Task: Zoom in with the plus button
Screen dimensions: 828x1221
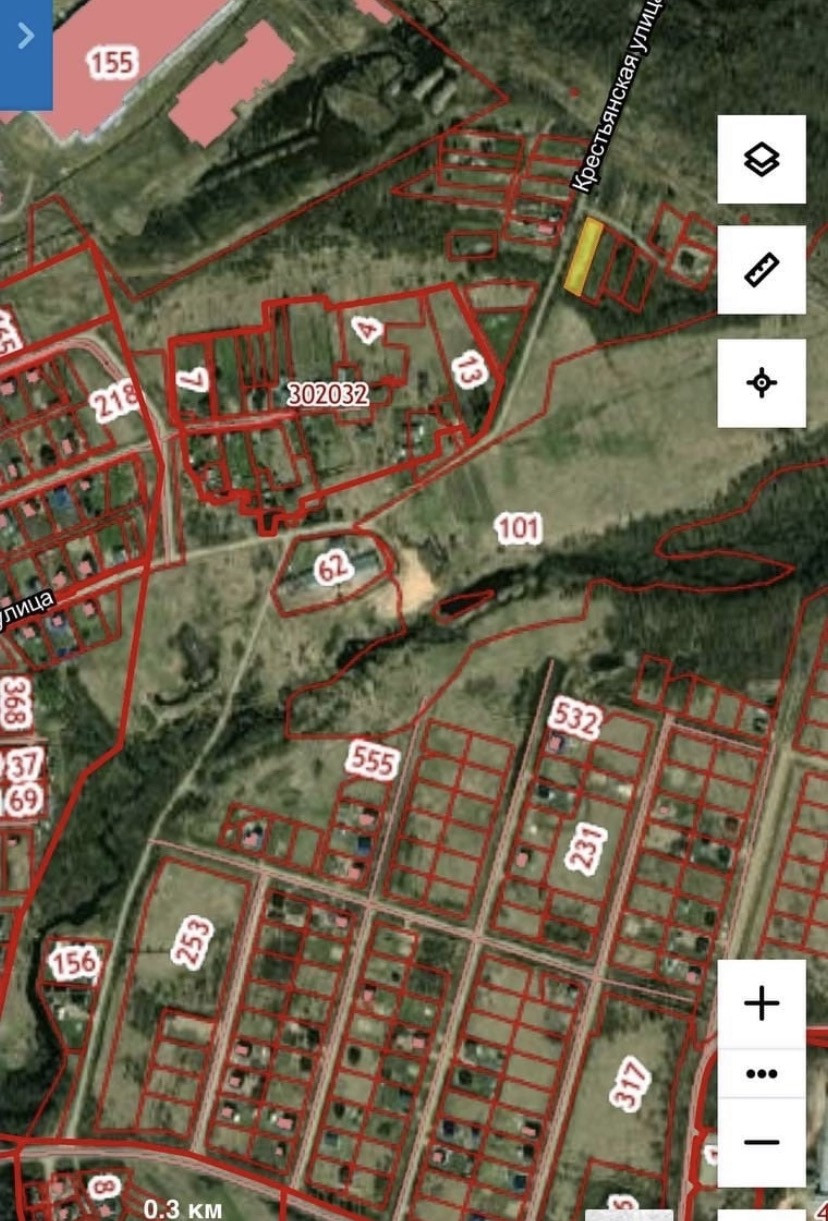Action: click(761, 1002)
